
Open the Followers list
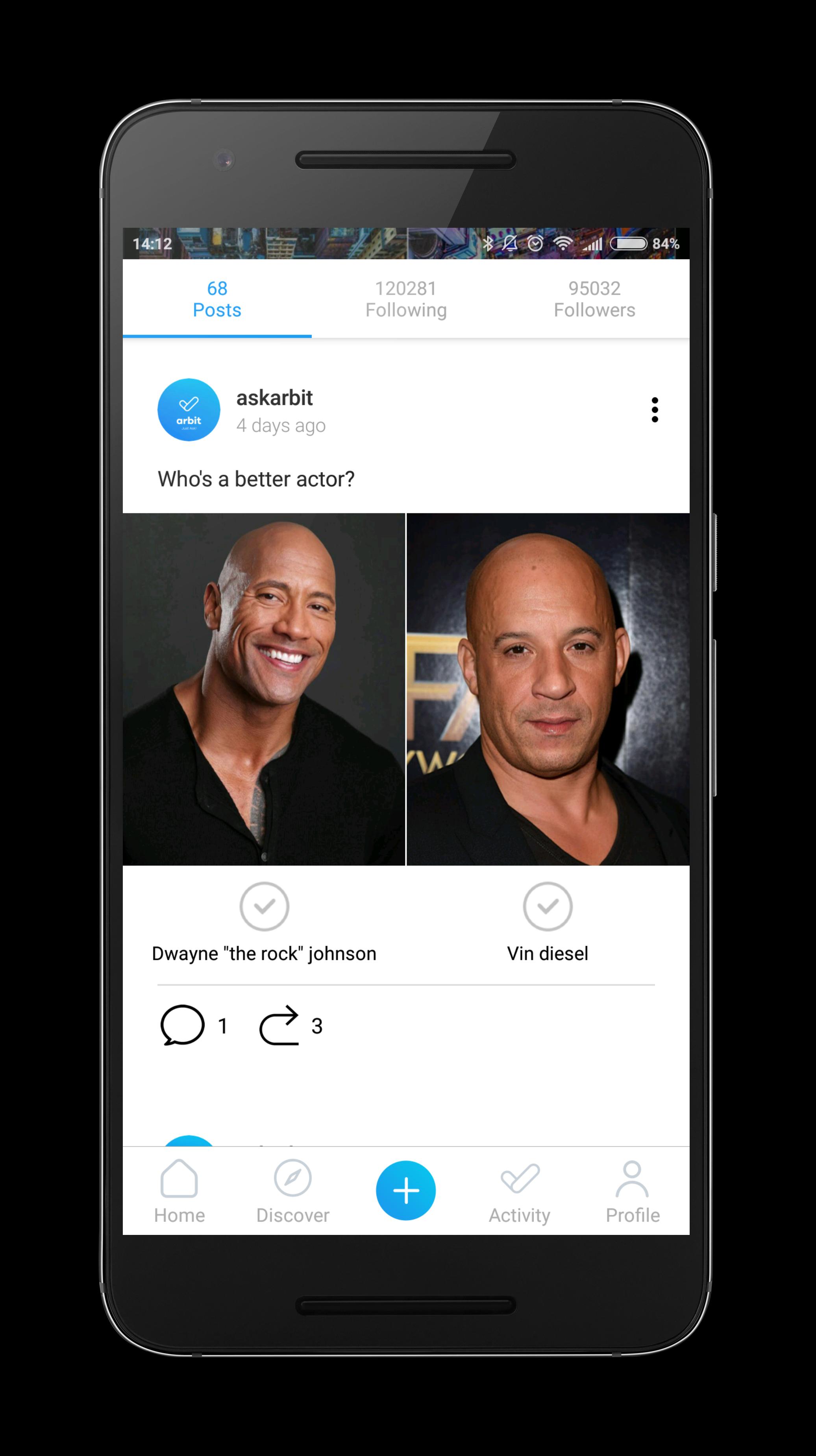coord(594,299)
